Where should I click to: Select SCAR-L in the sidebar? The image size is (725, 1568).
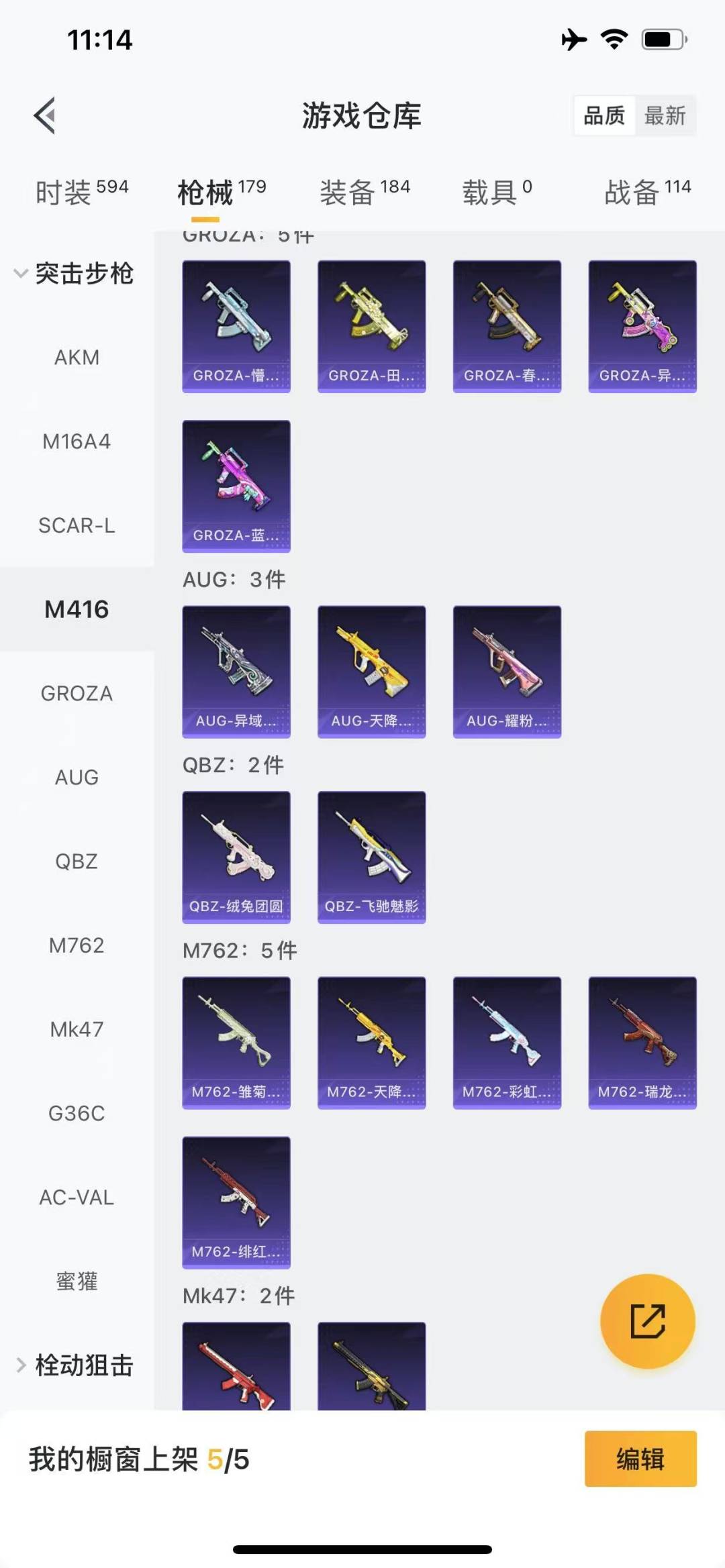point(77,525)
